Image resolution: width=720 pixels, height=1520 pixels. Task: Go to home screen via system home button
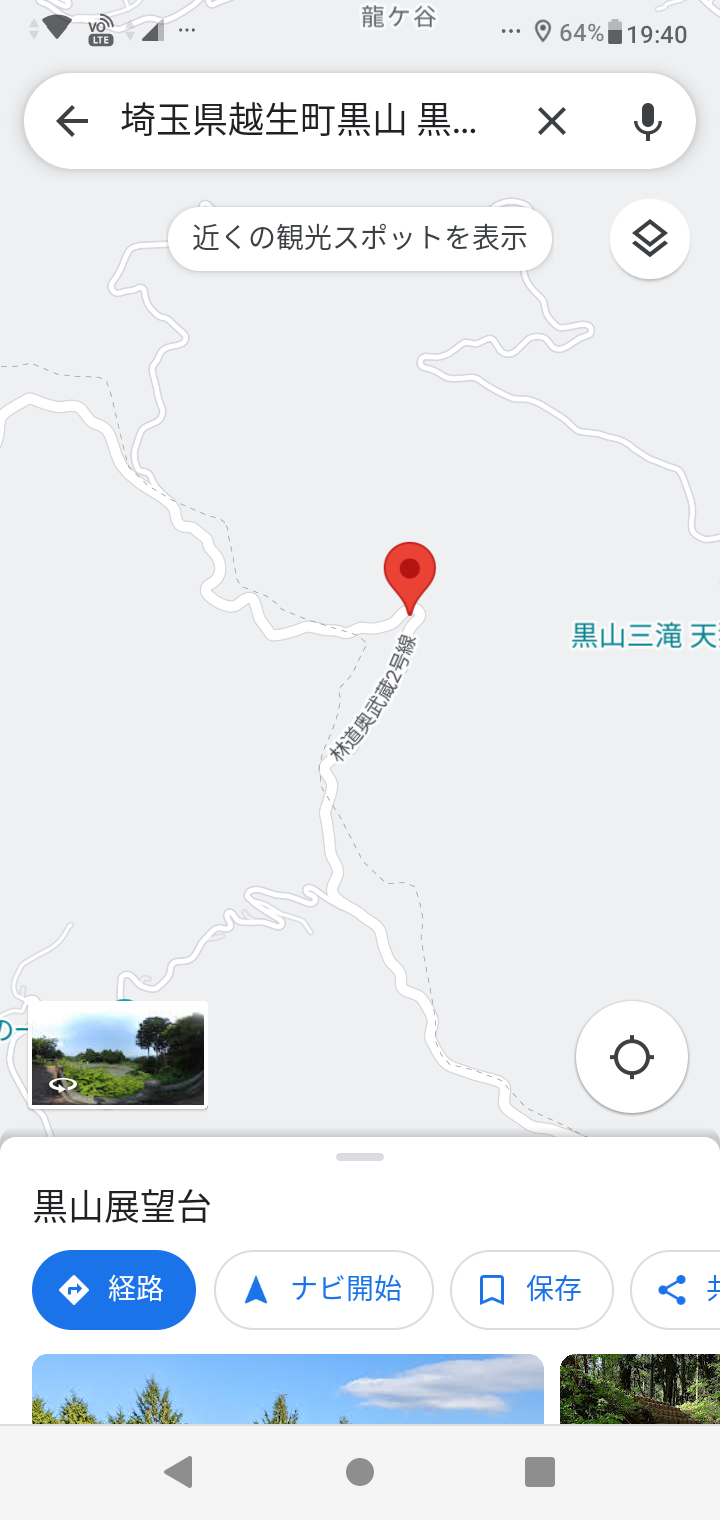(x=360, y=1472)
